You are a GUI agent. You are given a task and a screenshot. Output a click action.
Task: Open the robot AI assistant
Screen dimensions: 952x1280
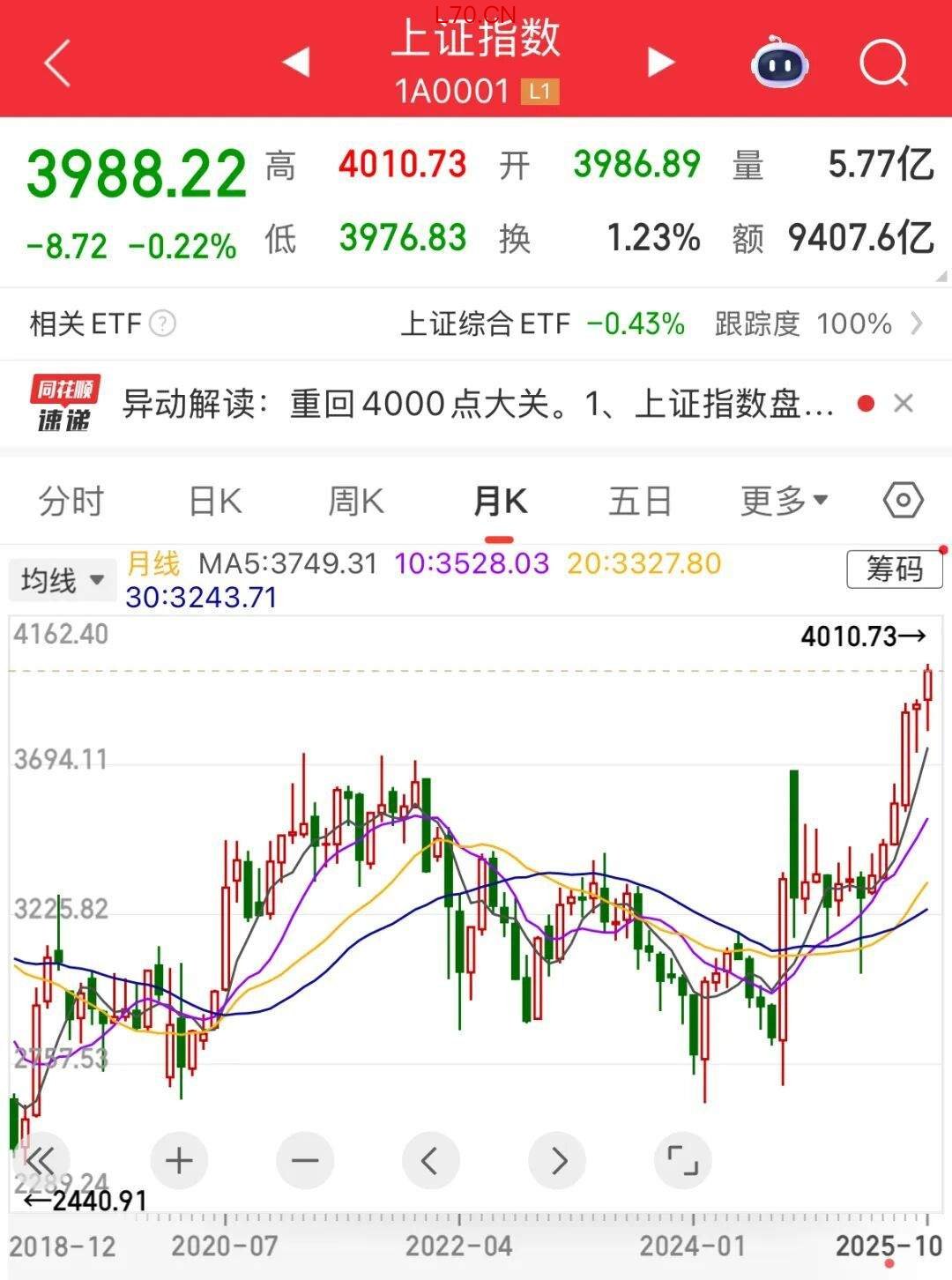[779, 62]
